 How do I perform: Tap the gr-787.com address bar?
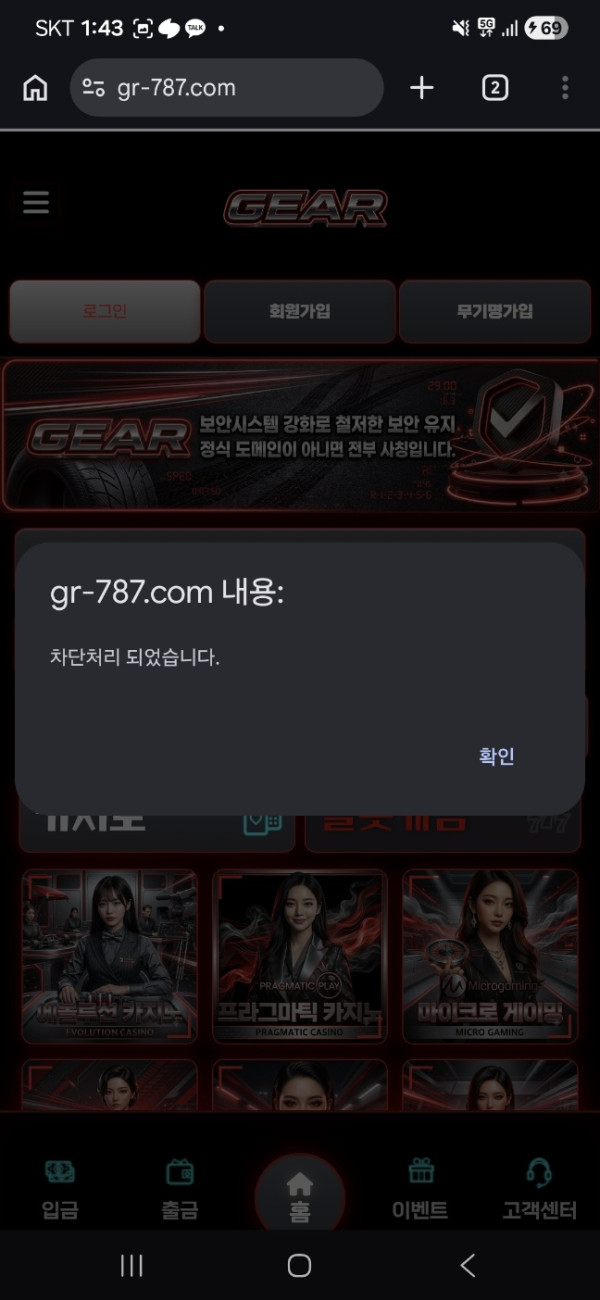pos(227,88)
